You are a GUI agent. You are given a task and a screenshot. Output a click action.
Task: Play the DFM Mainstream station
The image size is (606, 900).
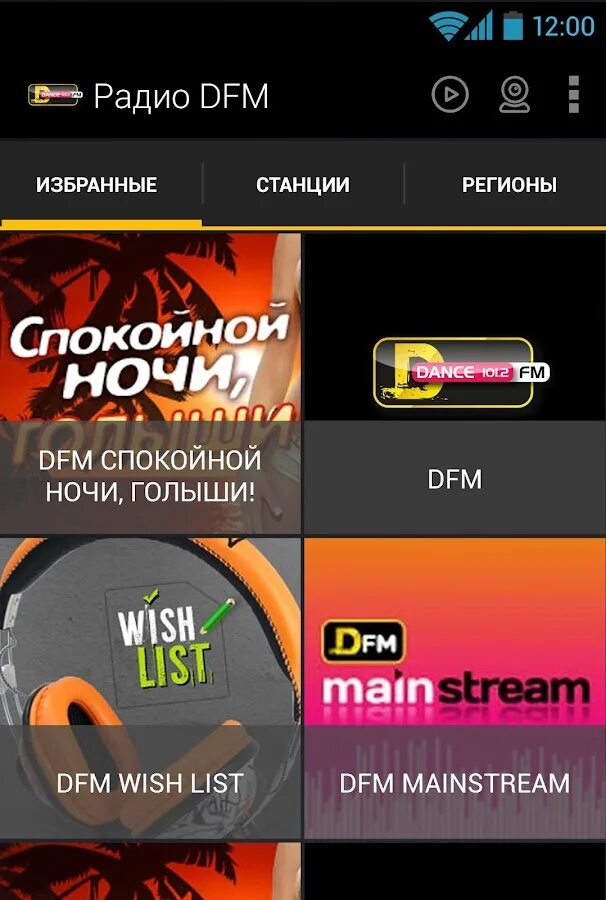455,690
